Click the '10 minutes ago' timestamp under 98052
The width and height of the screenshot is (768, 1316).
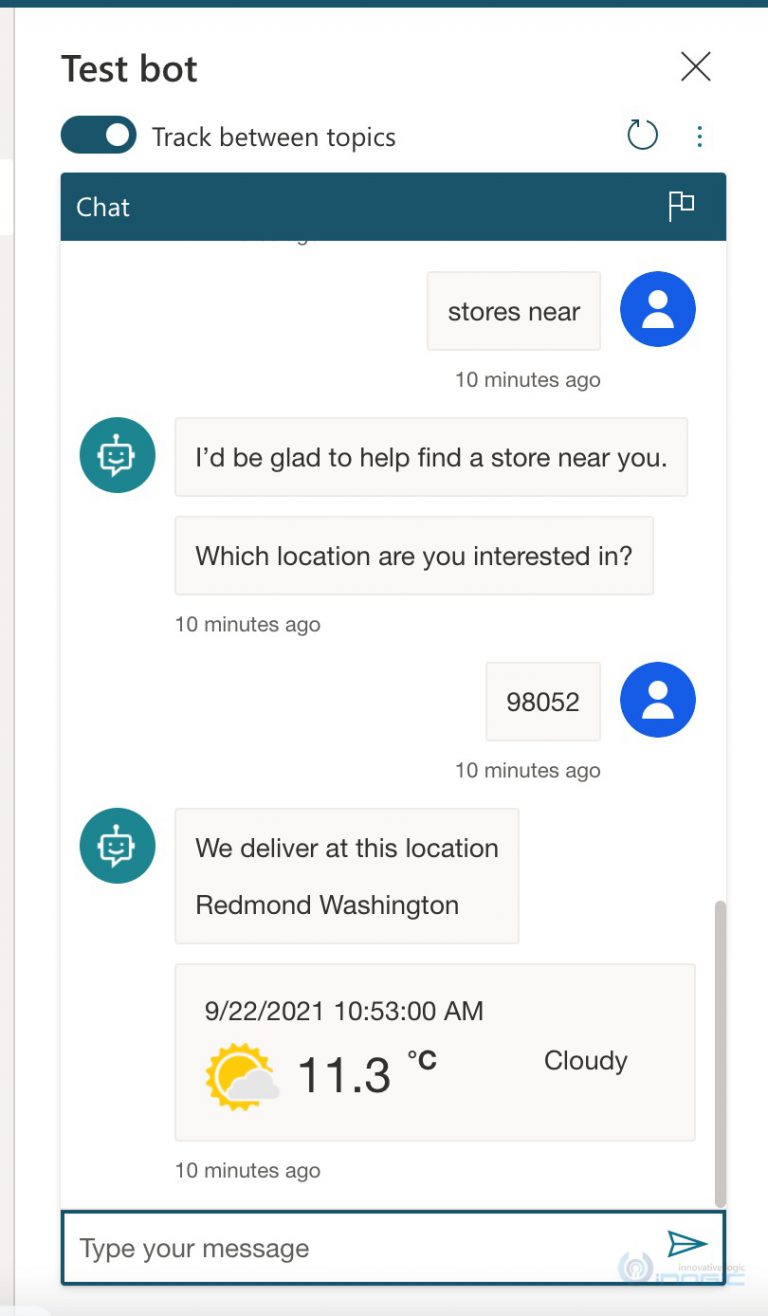pyautogui.click(x=527, y=770)
